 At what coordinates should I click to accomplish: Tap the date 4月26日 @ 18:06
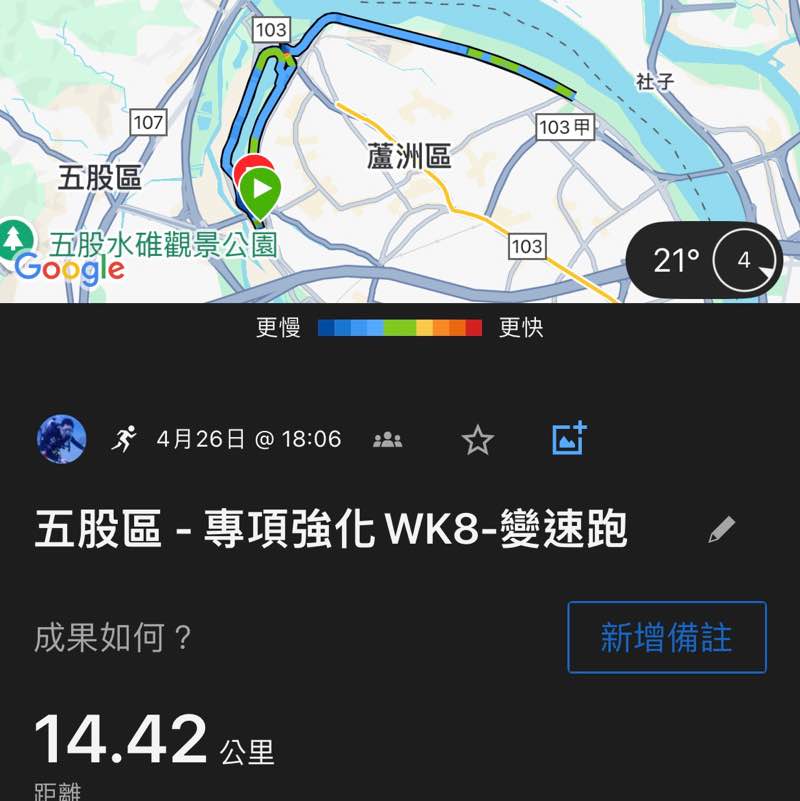click(x=251, y=438)
